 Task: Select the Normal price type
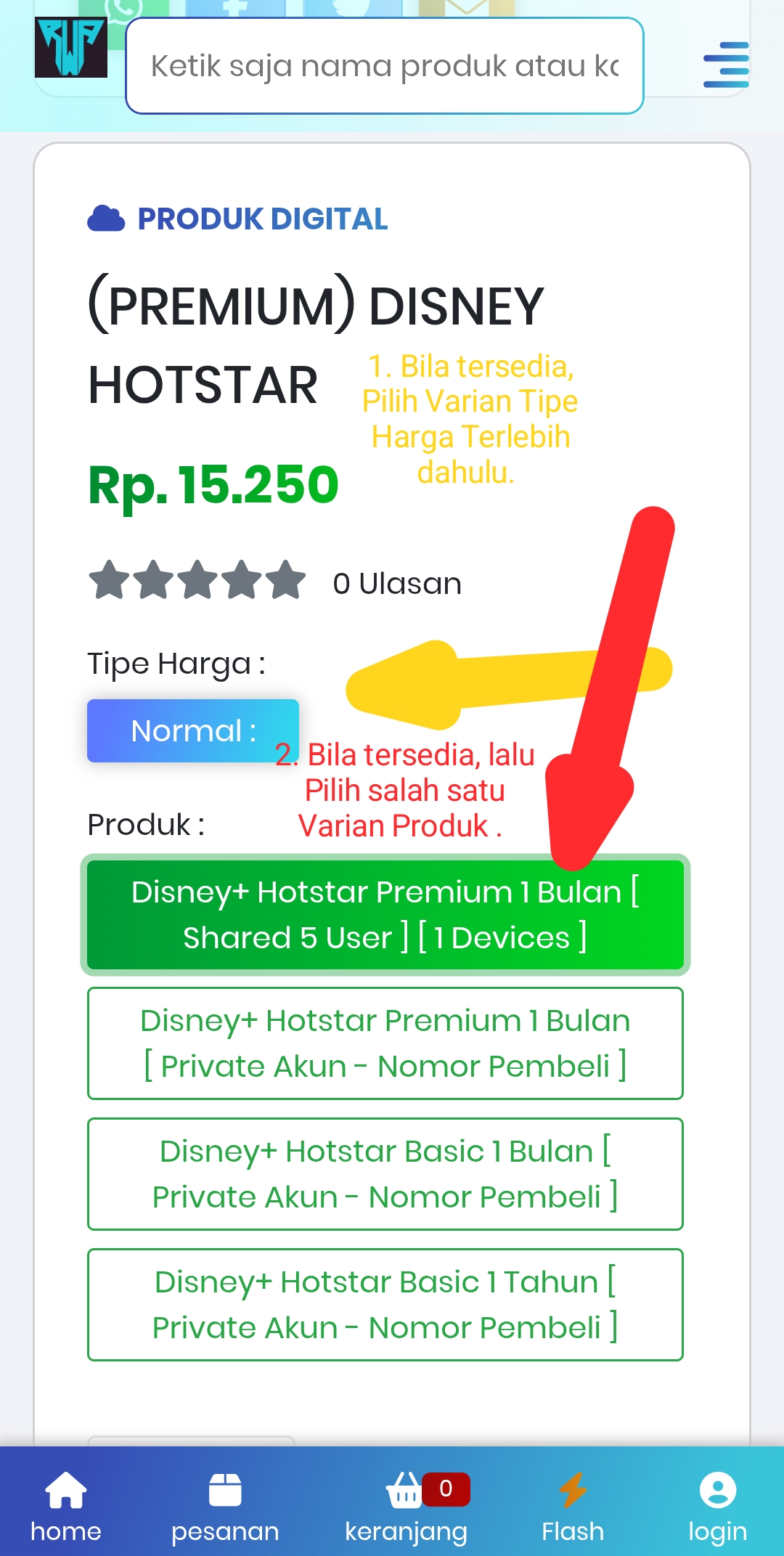[x=192, y=730]
